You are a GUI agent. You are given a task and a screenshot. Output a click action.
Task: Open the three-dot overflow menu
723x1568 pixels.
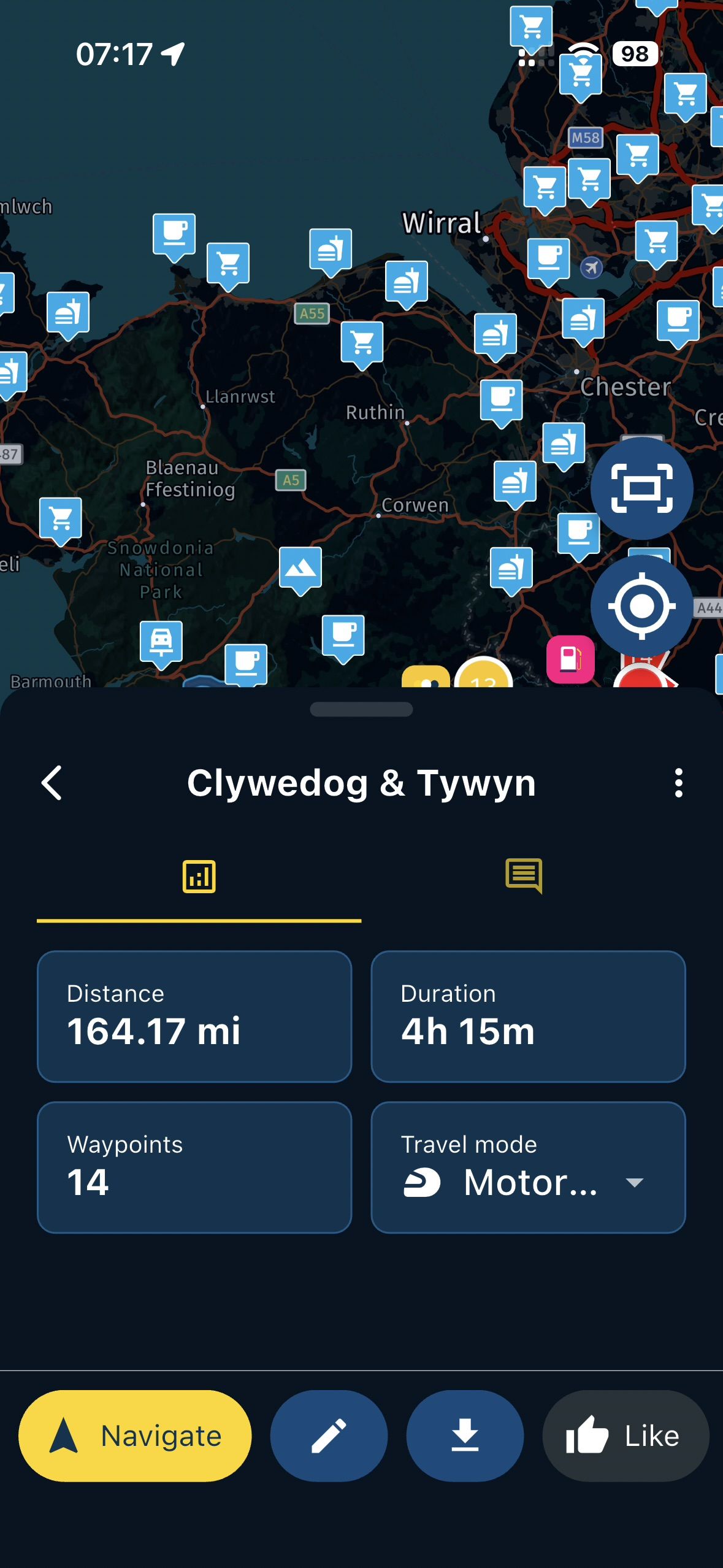tap(678, 783)
